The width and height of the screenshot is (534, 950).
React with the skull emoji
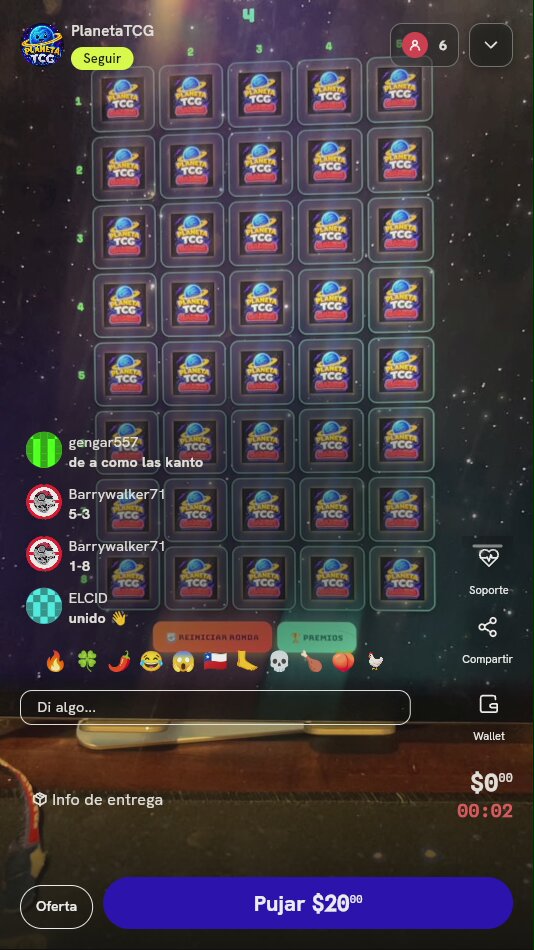pyautogui.click(x=279, y=661)
